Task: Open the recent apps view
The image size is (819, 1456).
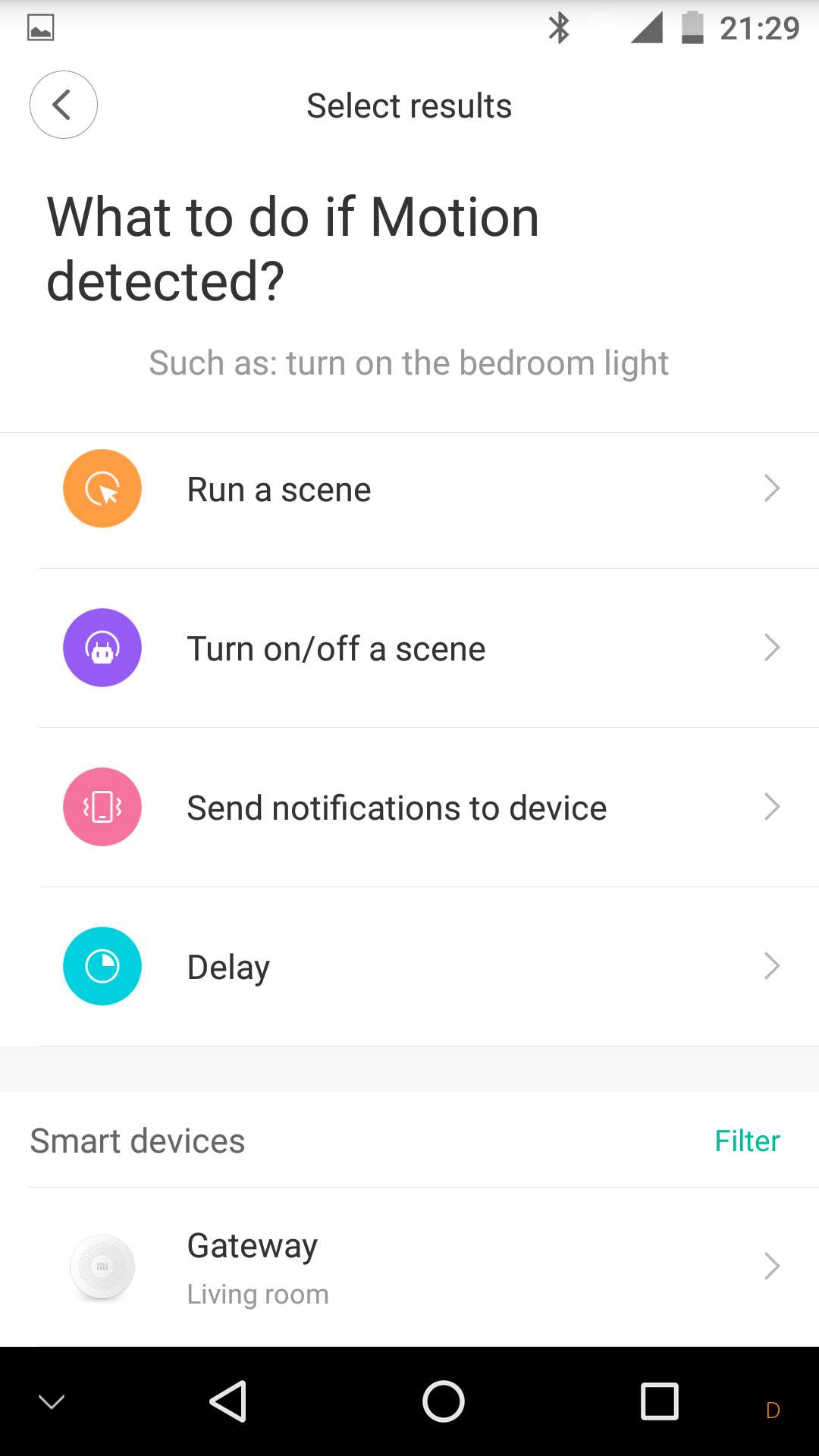Action: click(659, 1401)
